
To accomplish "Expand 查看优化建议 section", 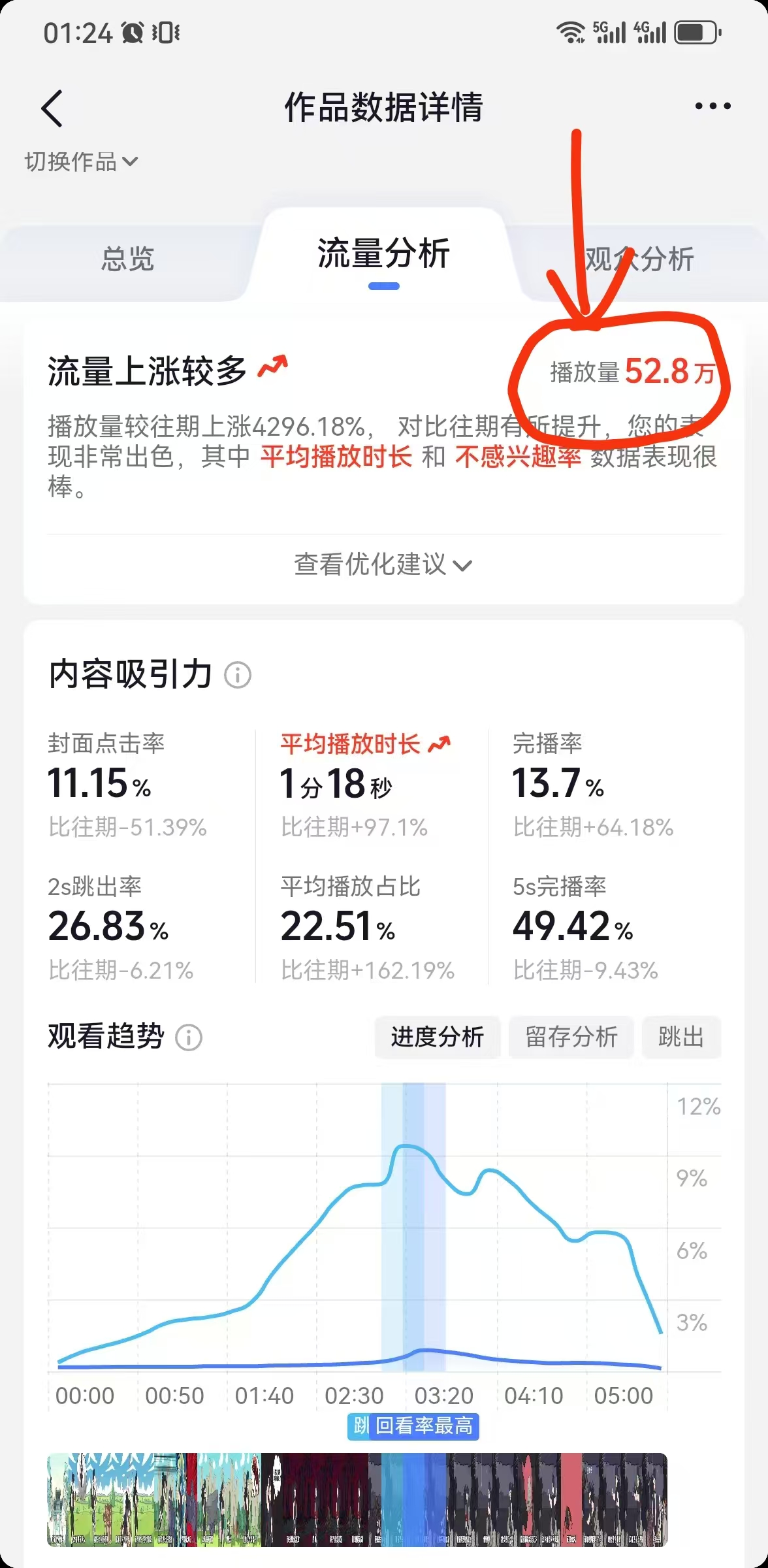I will point(383,564).
